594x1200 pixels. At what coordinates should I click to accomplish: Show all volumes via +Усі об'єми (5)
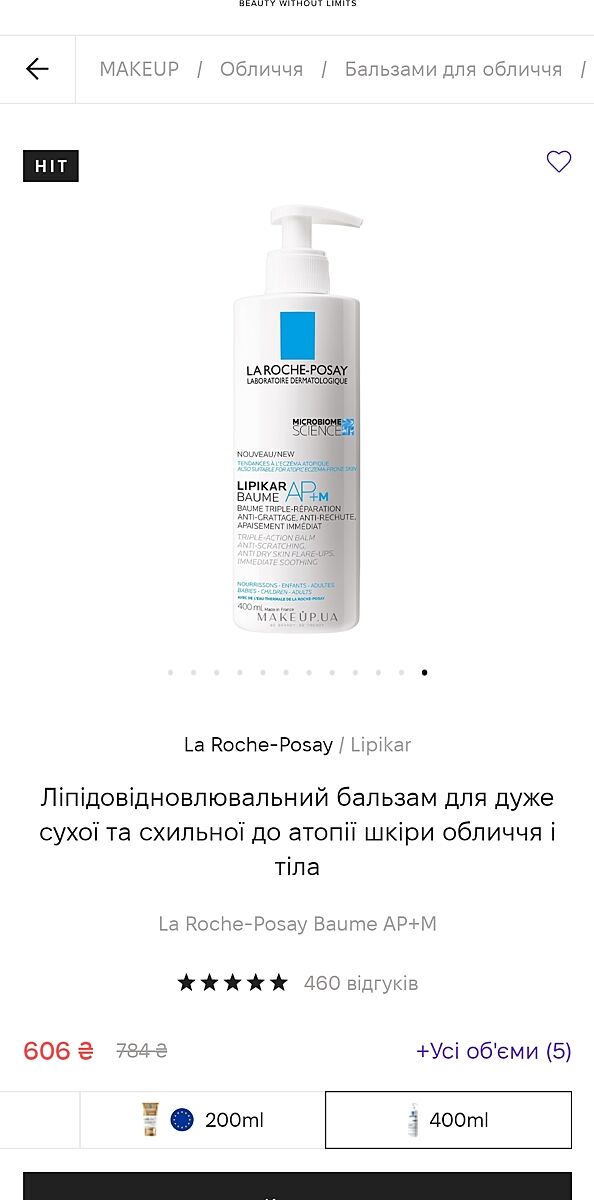click(494, 1051)
